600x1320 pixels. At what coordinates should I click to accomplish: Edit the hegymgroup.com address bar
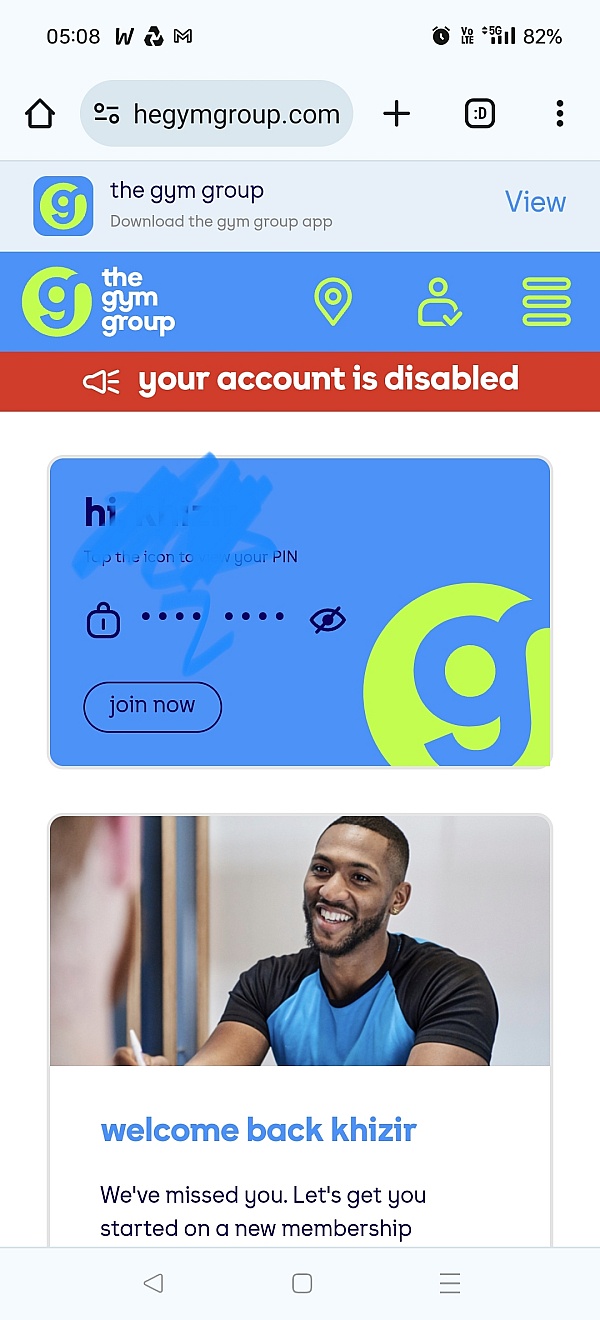[x=236, y=114]
